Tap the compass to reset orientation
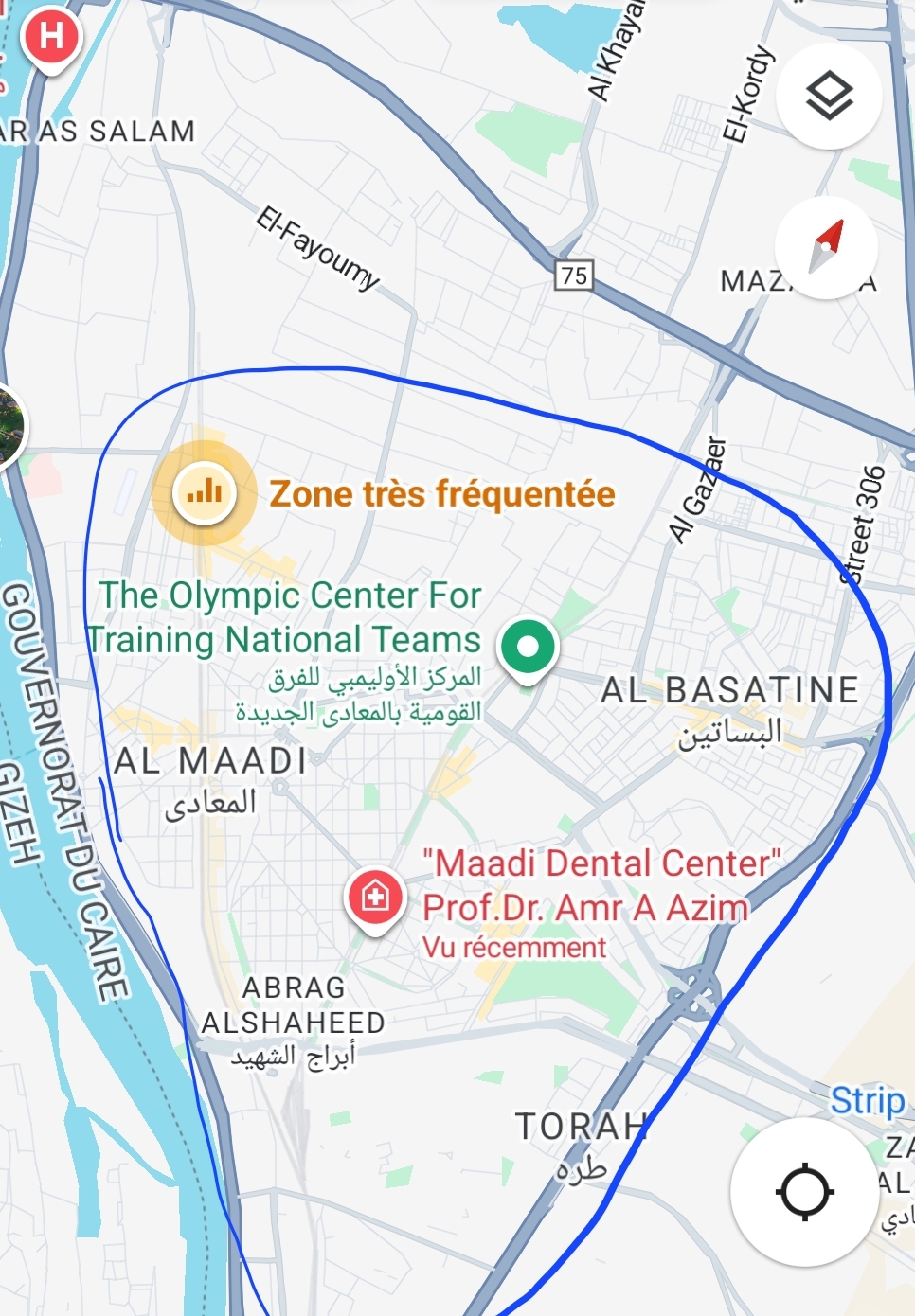The width and height of the screenshot is (915, 1316). pyautogui.click(x=826, y=248)
